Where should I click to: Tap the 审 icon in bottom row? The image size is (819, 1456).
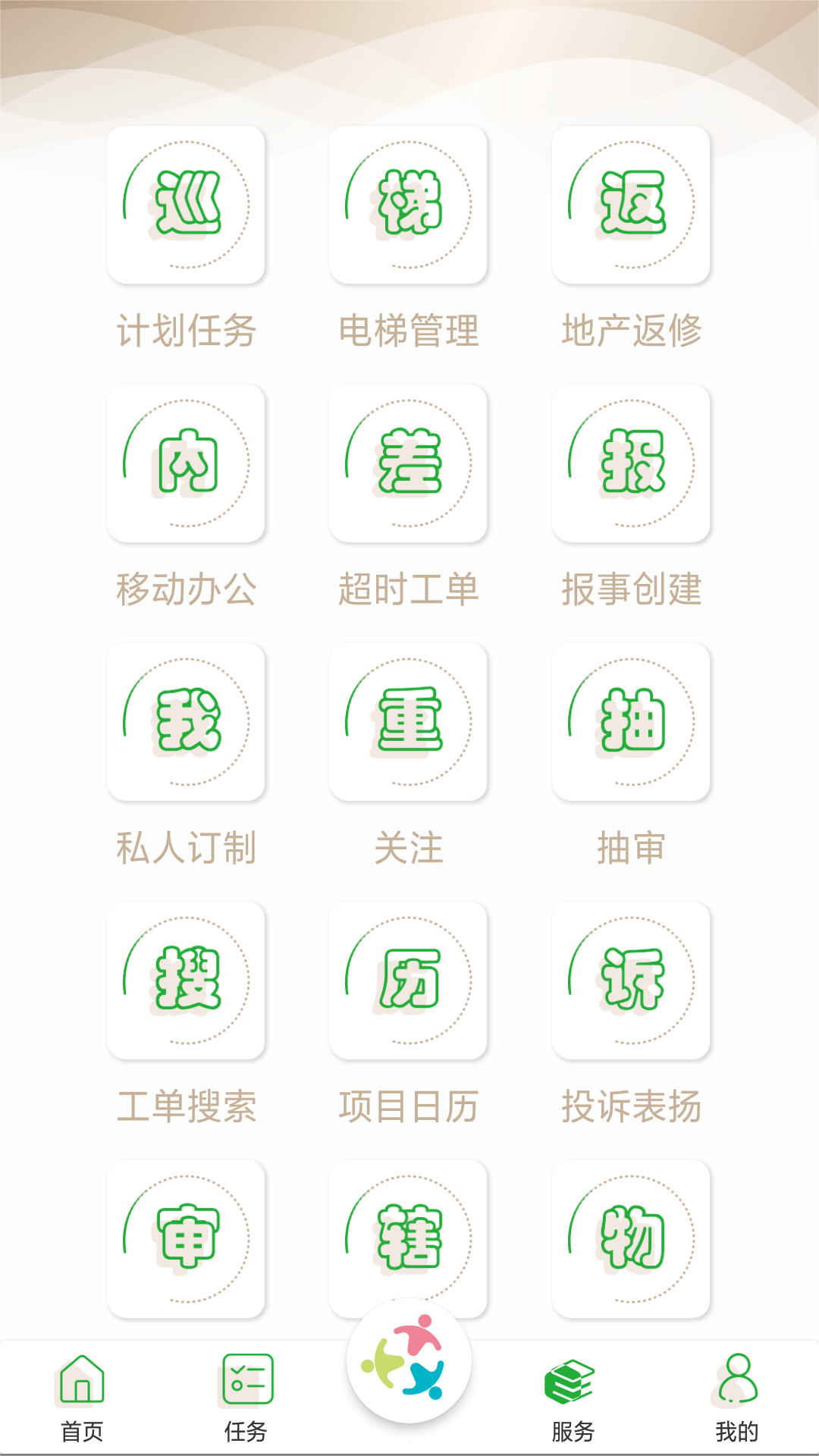pos(187,1238)
